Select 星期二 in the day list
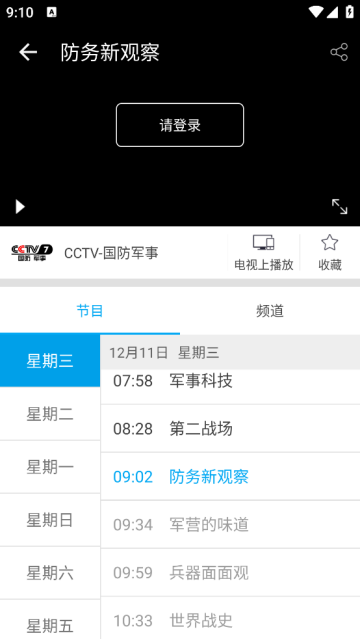The width and height of the screenshot is (360, 639). click(50, 414)
